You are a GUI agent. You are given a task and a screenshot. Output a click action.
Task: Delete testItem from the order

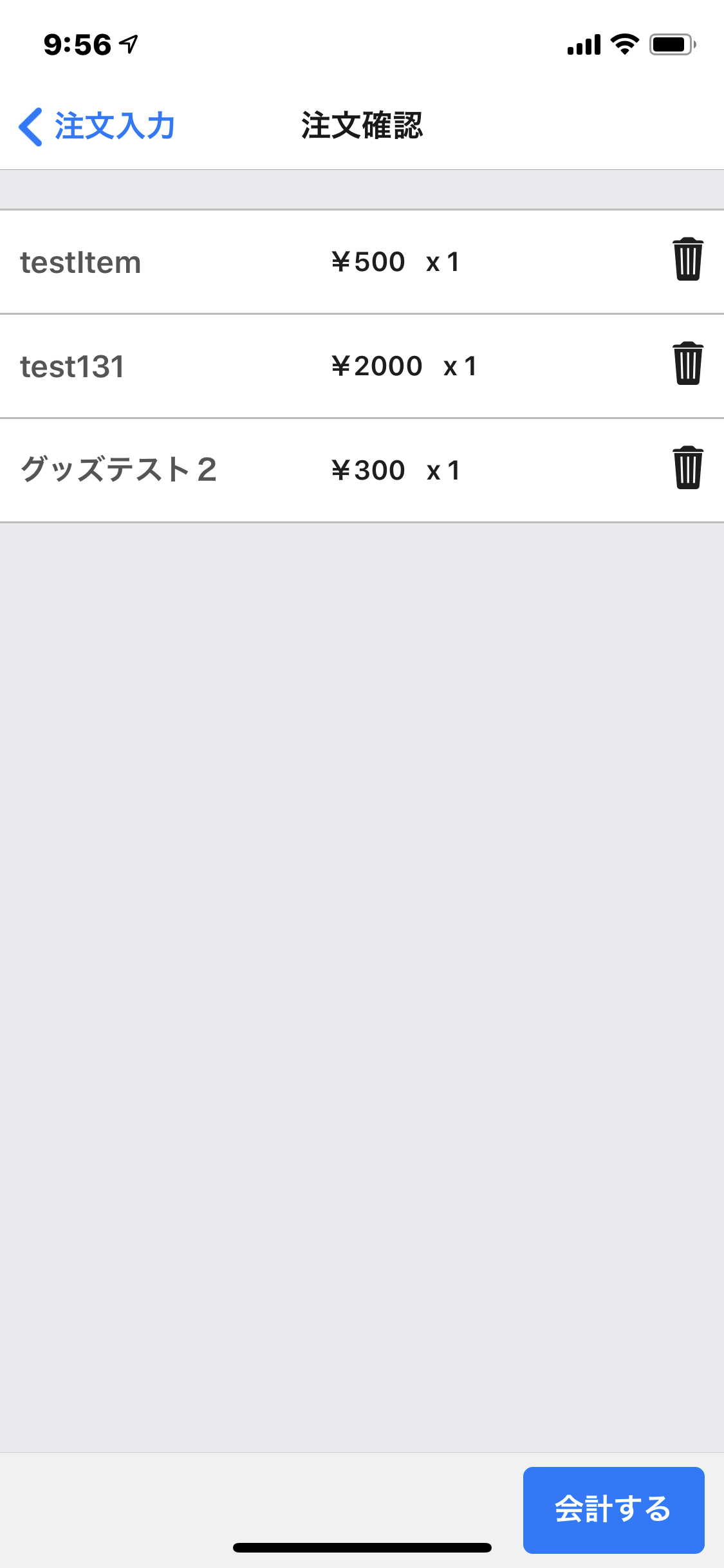pyautogui.click(x=687, y=259)
